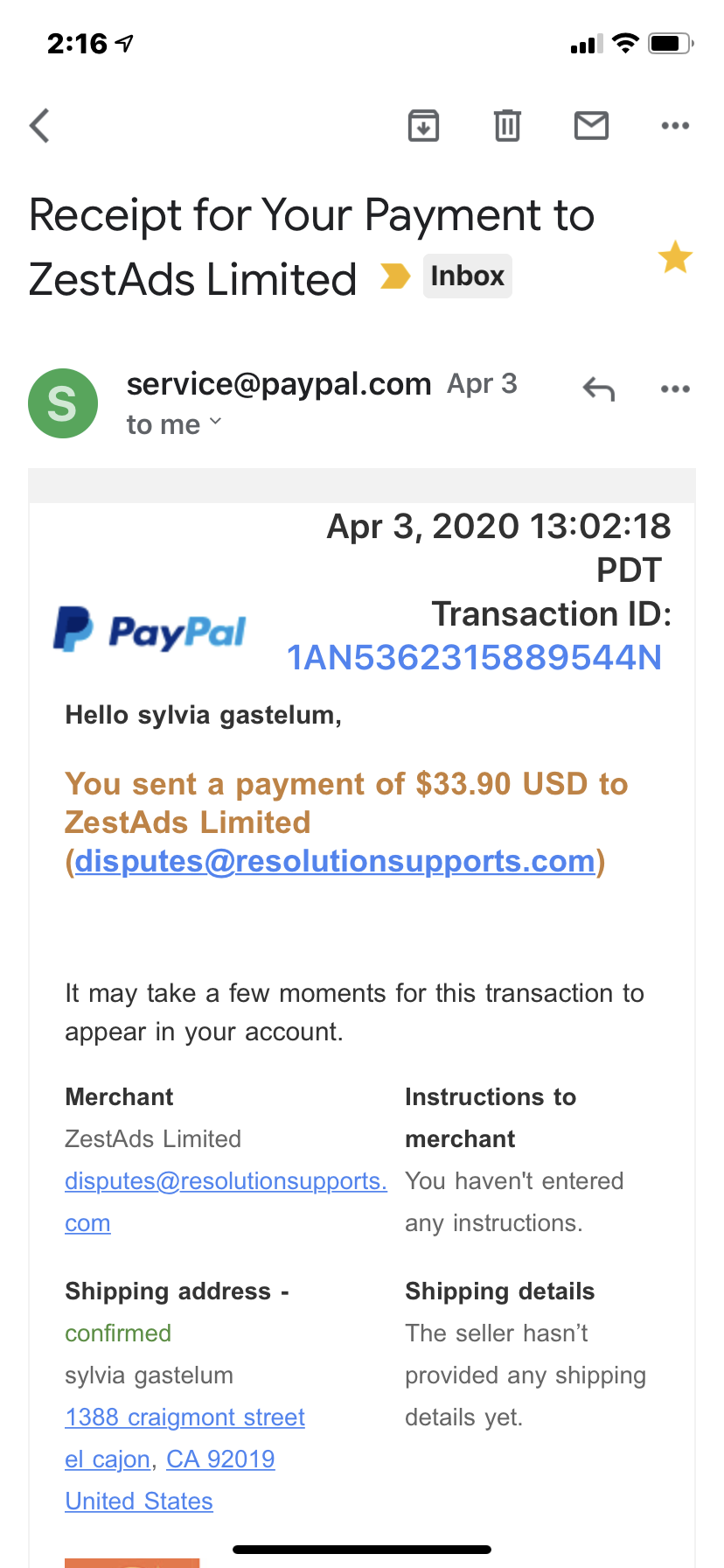The width and height of the screenshot is (724, 1568).
Task: Reply to service@paypal.com
Action: pyautogui.click(x=599, y=389)
